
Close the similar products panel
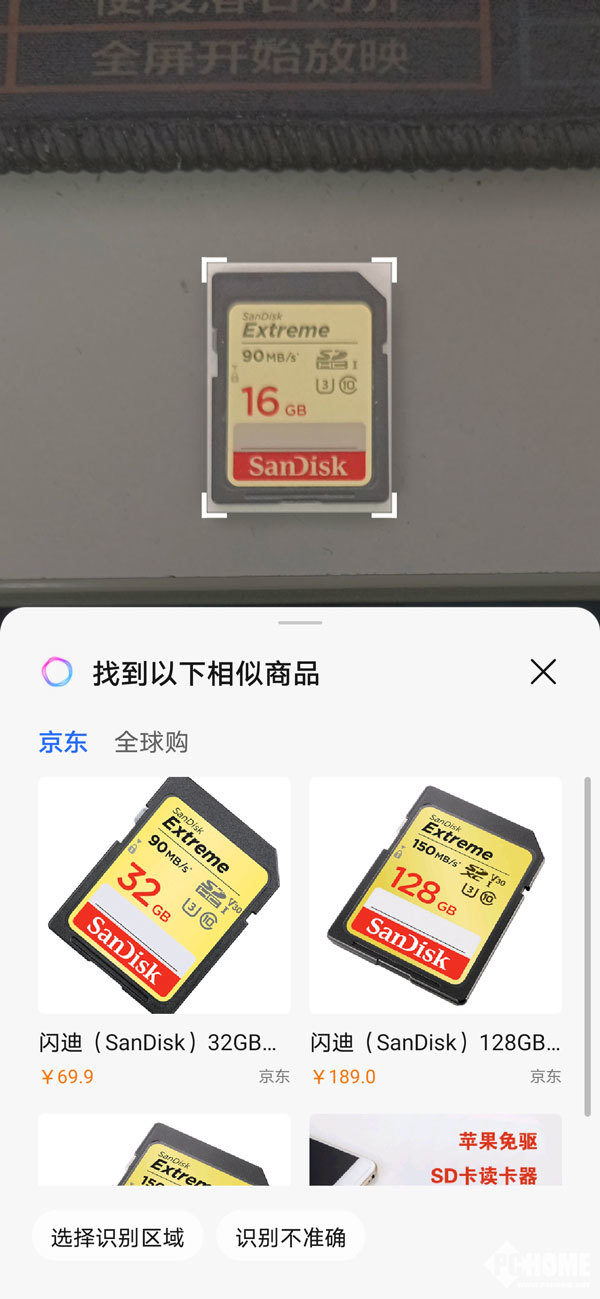tap(543, 672)
